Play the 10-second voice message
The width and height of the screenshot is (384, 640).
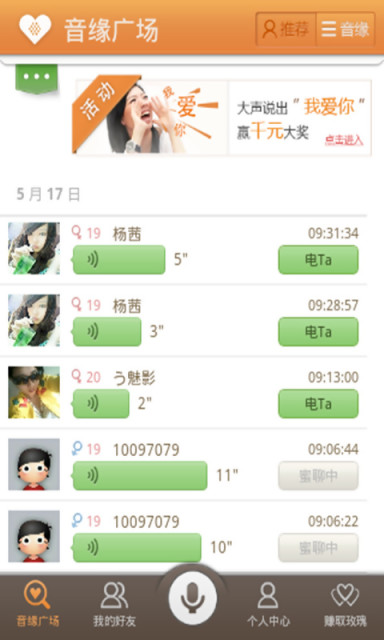pyautogui.click(x=137, y=547)
